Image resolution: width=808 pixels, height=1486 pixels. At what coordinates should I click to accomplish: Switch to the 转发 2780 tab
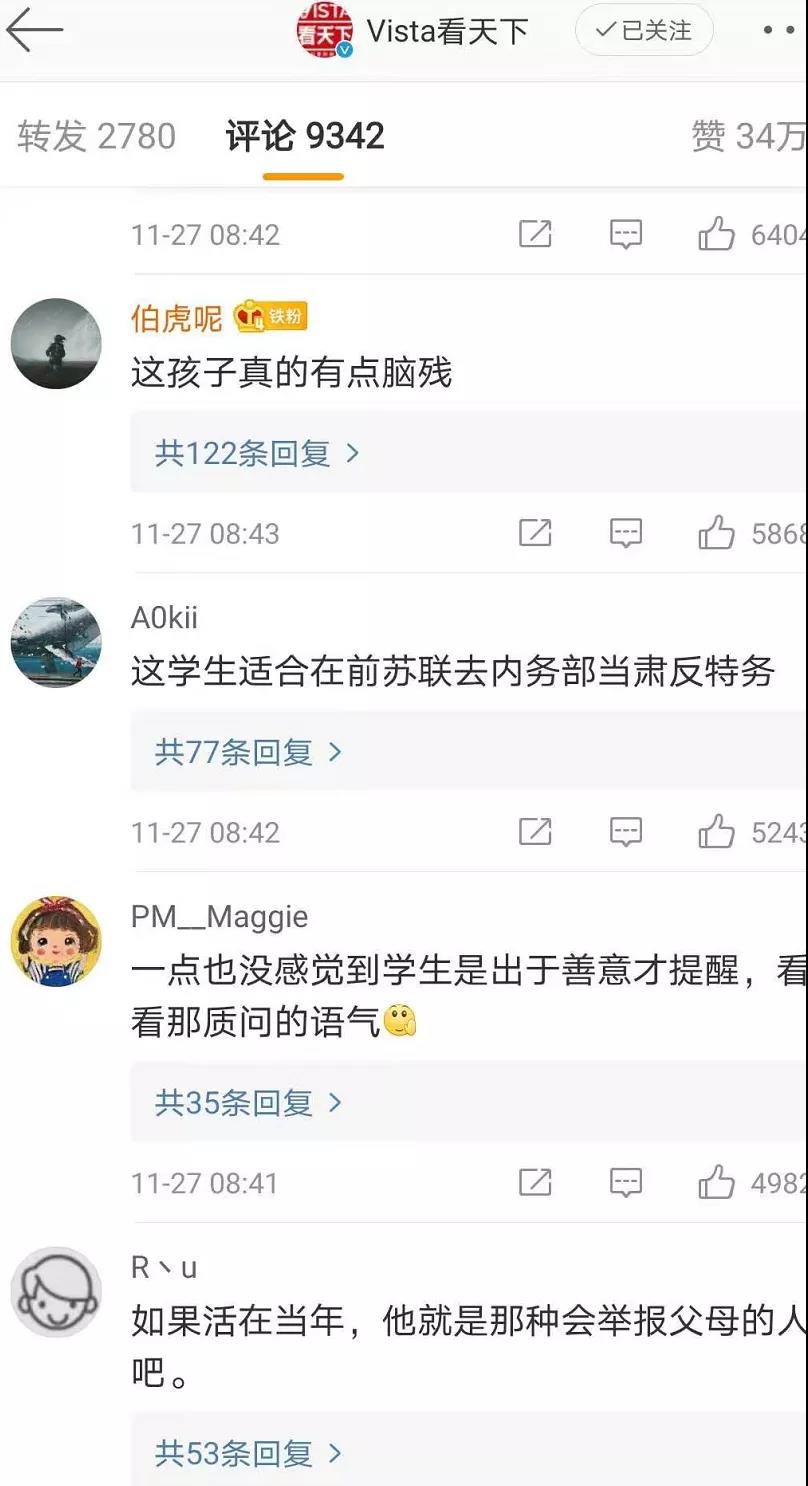click(x=96, y=137)
